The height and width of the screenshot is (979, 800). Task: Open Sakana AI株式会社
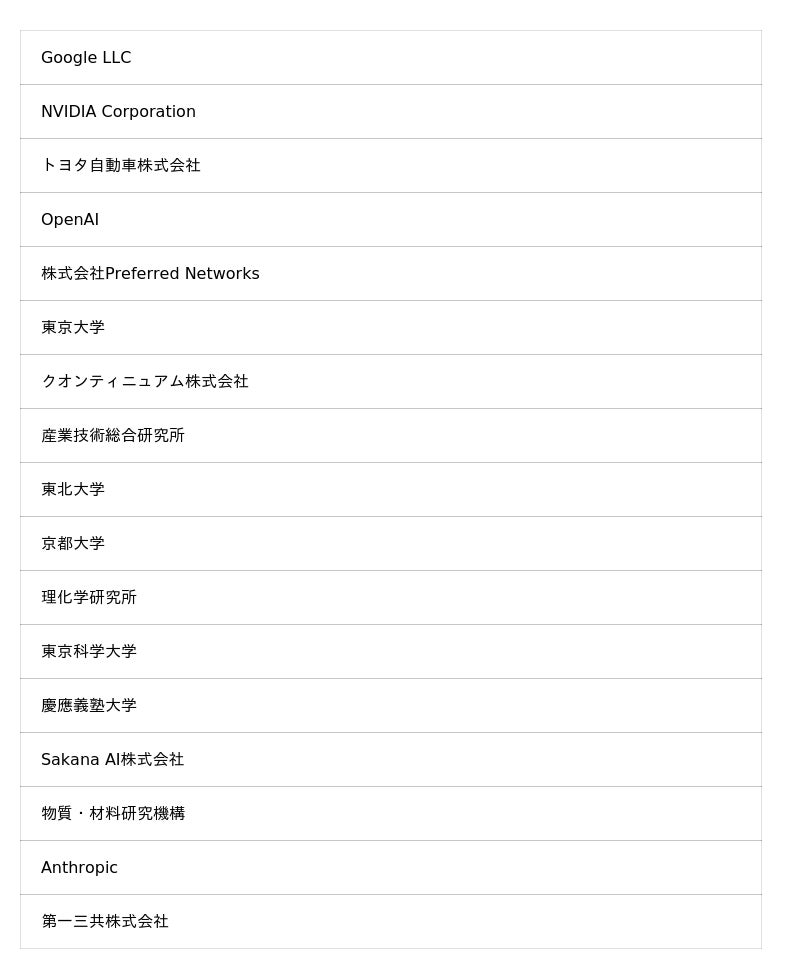point(390,760)
